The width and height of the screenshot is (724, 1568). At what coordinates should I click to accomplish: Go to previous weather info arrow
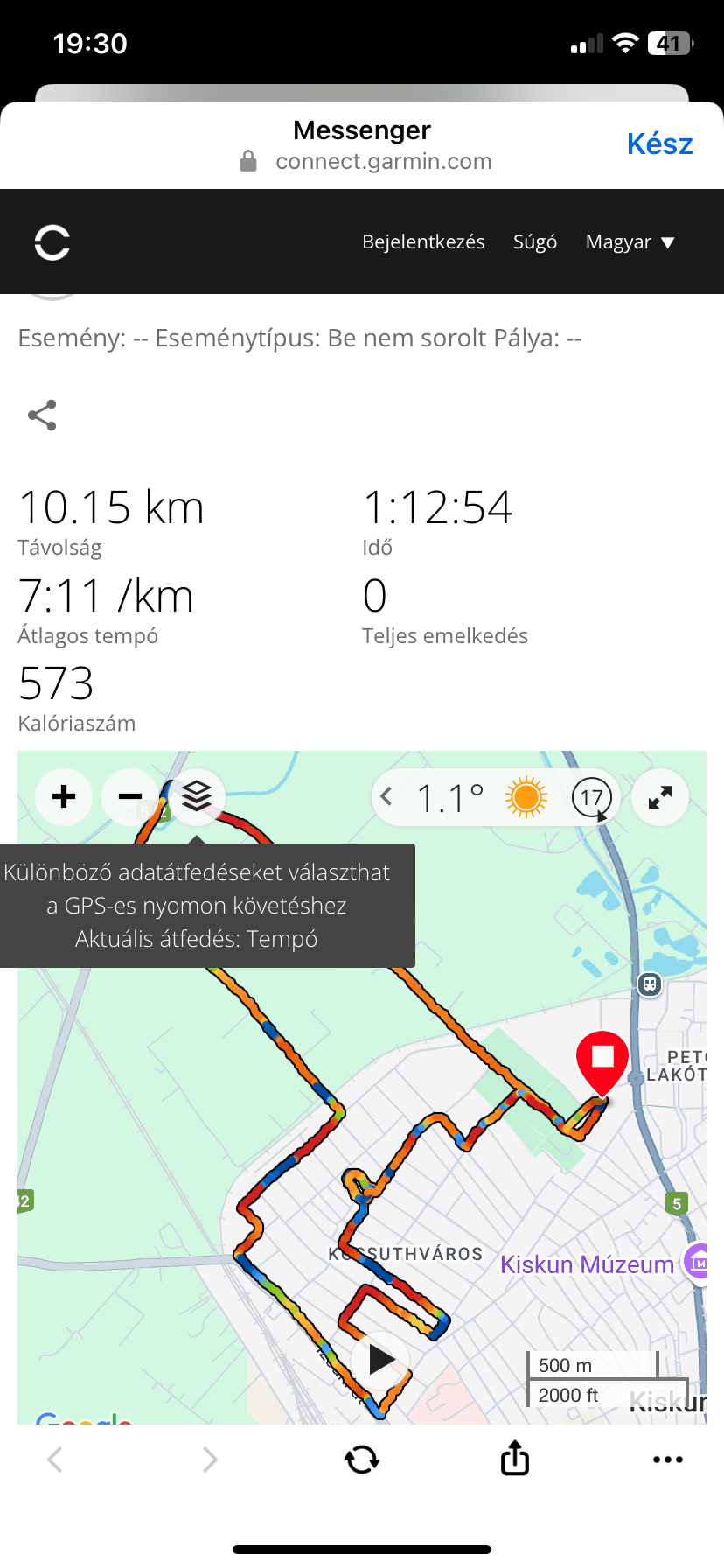[386, 797]
